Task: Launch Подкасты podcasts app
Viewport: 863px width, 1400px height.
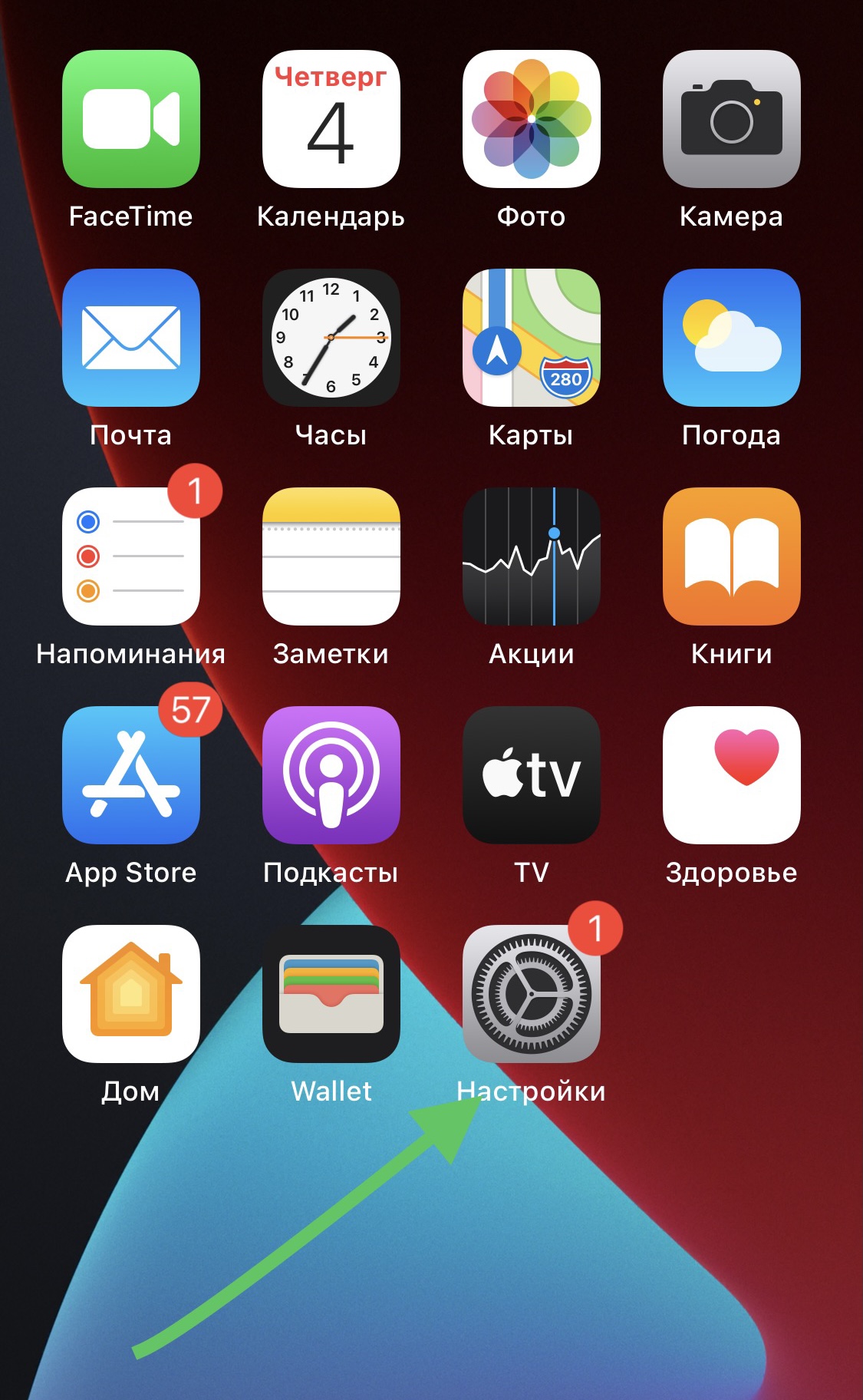Action: [331, 775]
